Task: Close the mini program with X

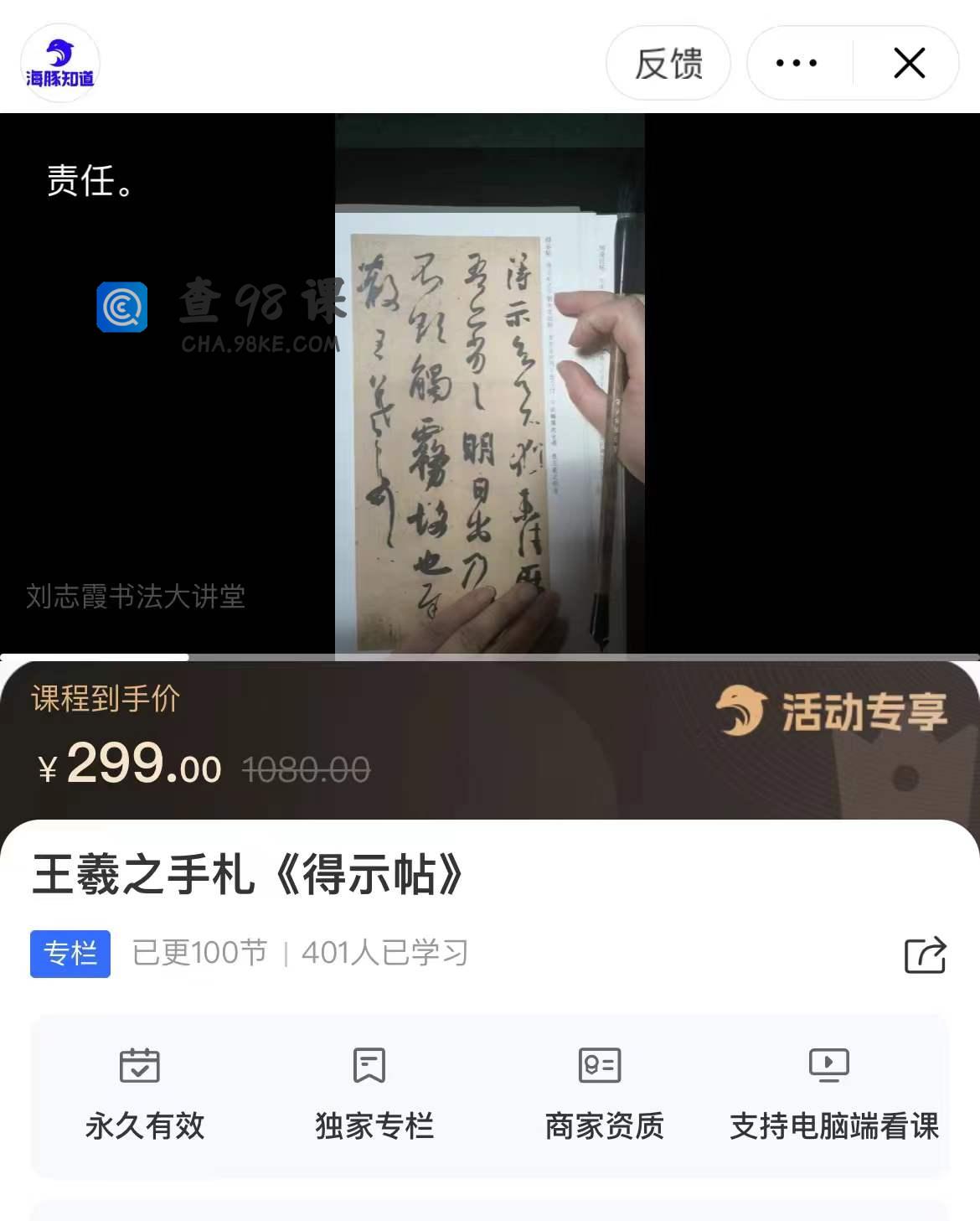Action: pos(909,64)
